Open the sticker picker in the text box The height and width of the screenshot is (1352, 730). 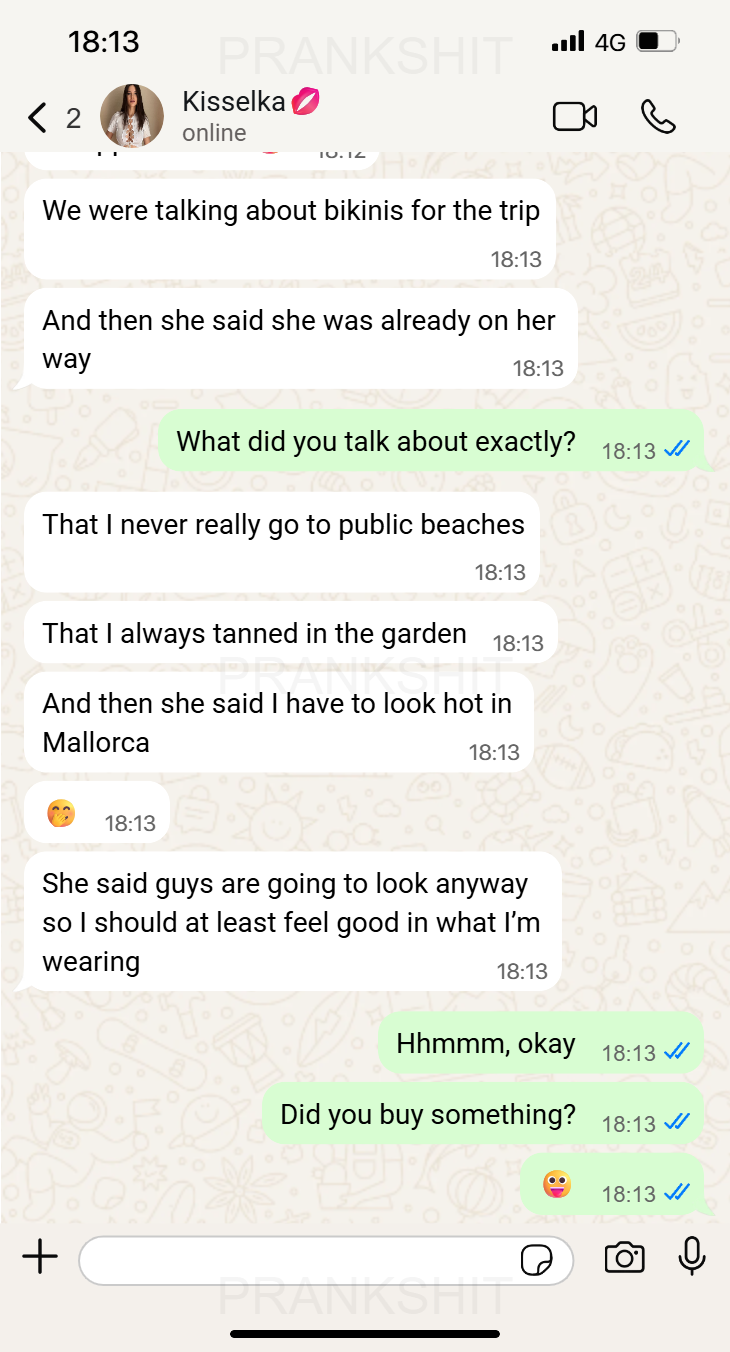[537, 1260]
